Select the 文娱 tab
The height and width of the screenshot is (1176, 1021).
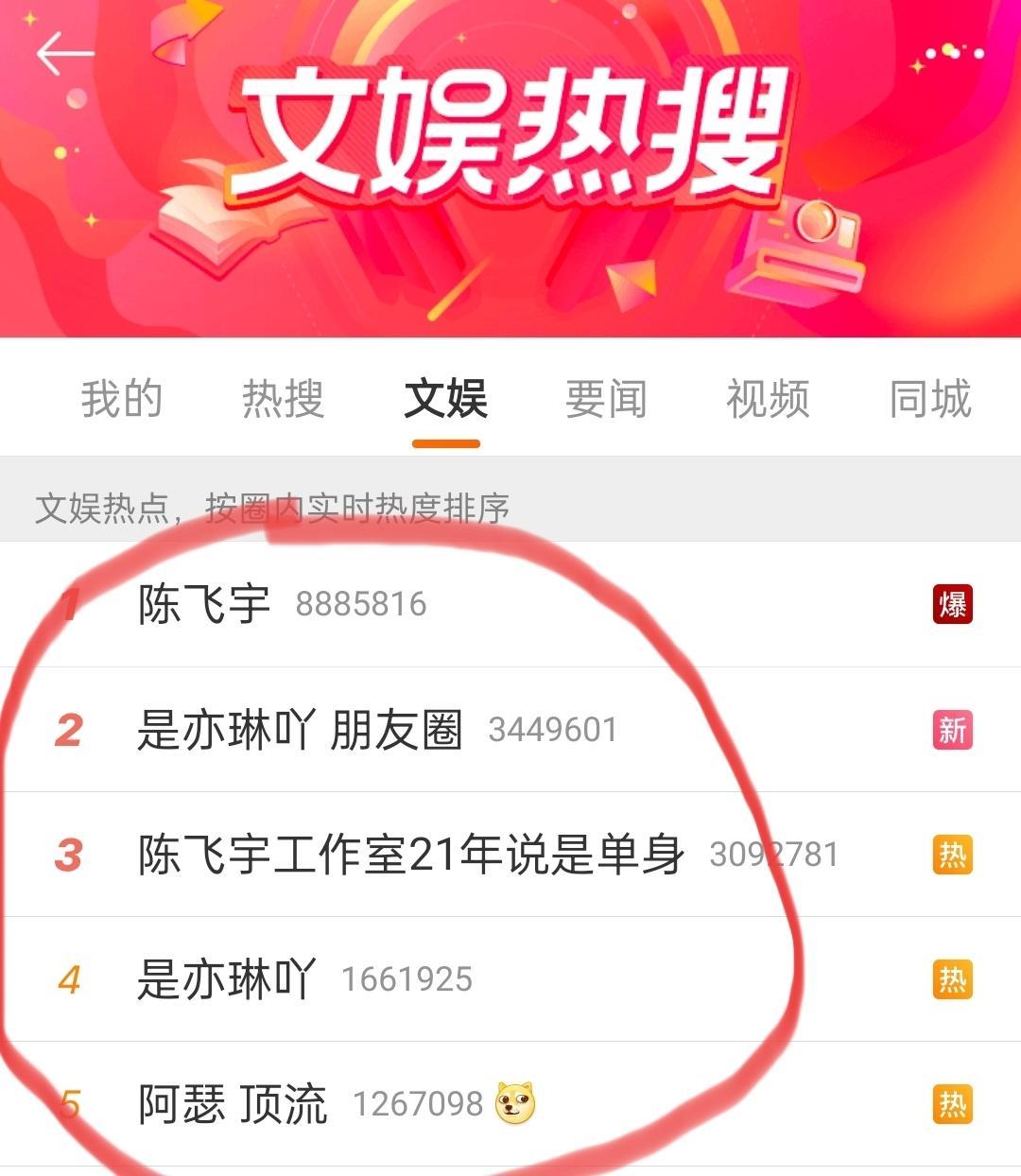(x=445, y=398)
